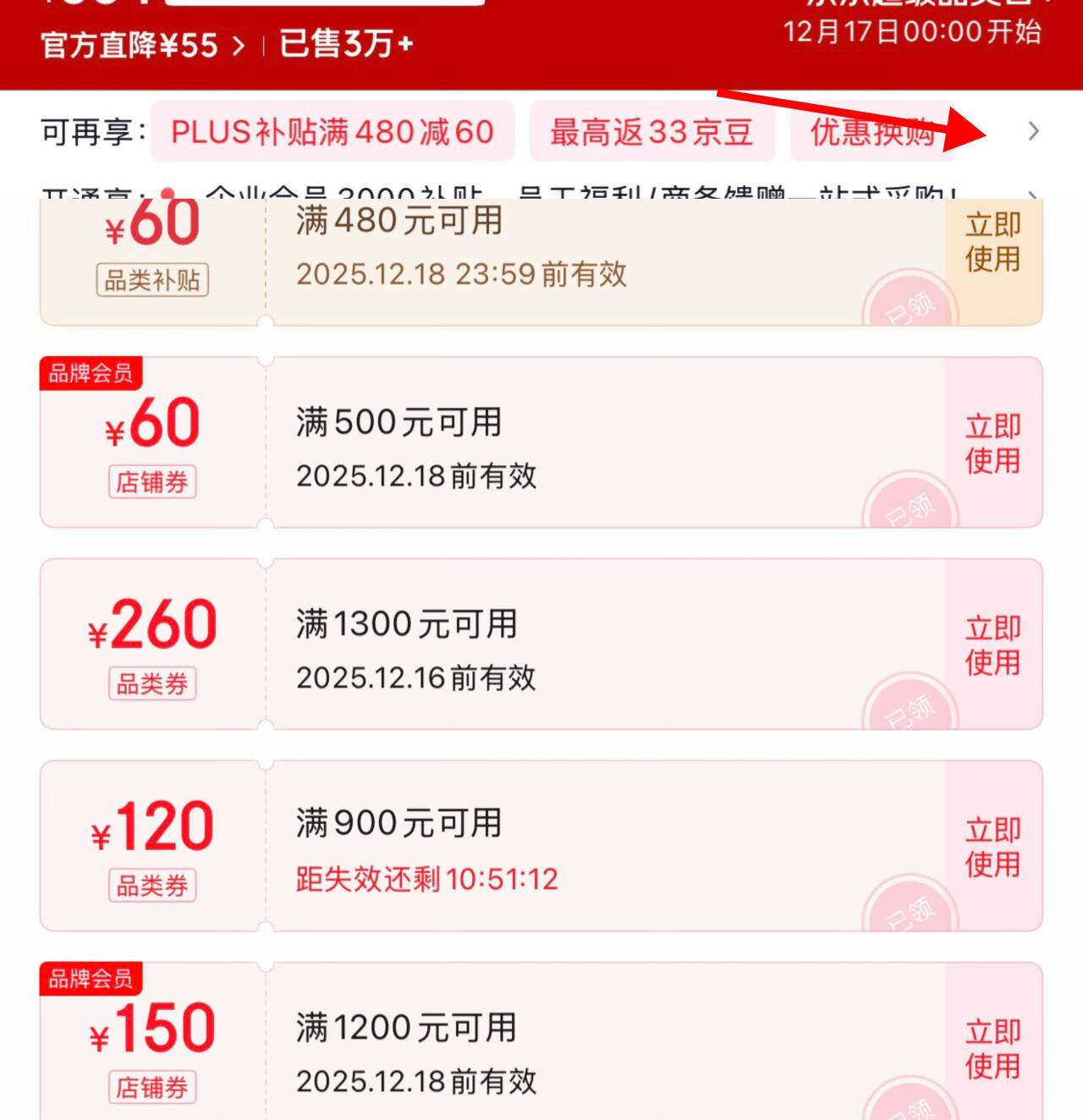Viewport: 1083px width, 1120px height.
Task: Expand the full promotions list via right chevron
Action: 1033,132
